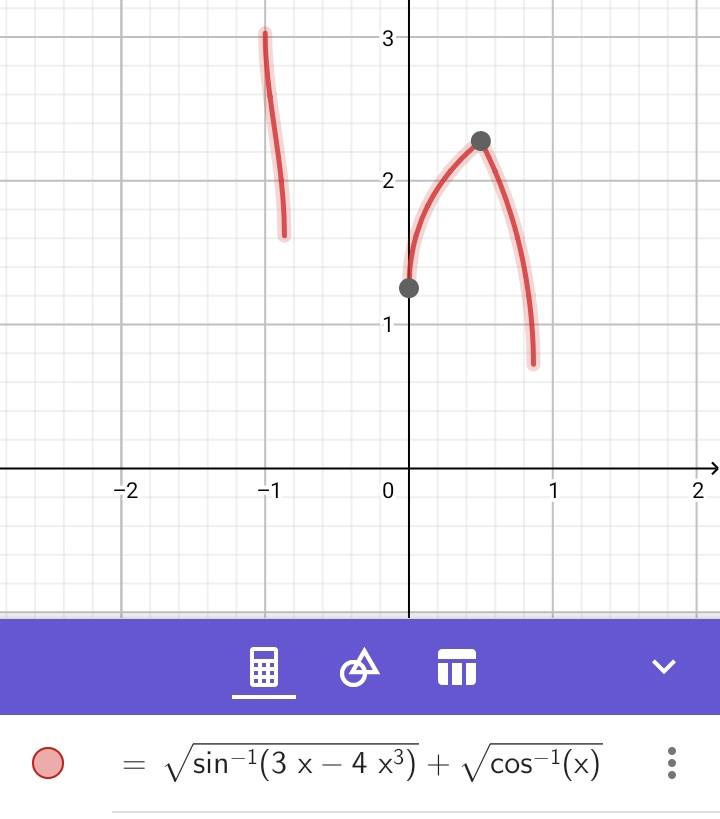Select the maximum point on the curve

coord(481,141)
